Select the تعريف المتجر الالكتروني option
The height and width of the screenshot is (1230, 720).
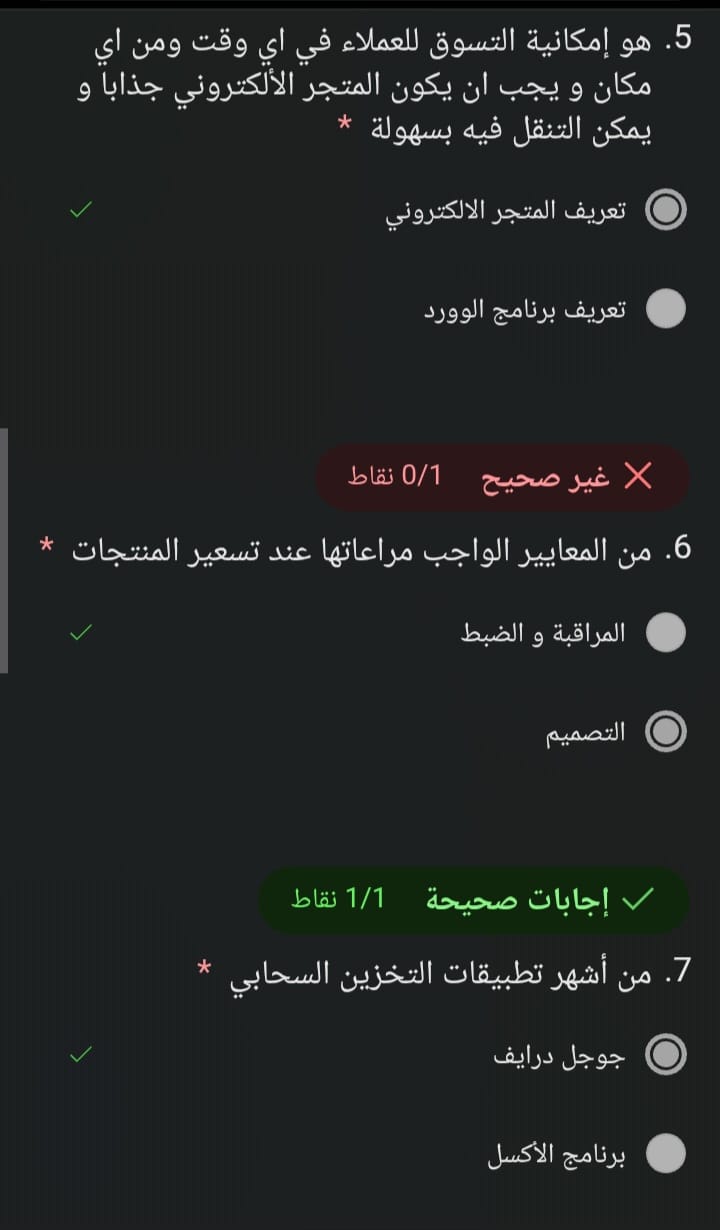[666, 211]
